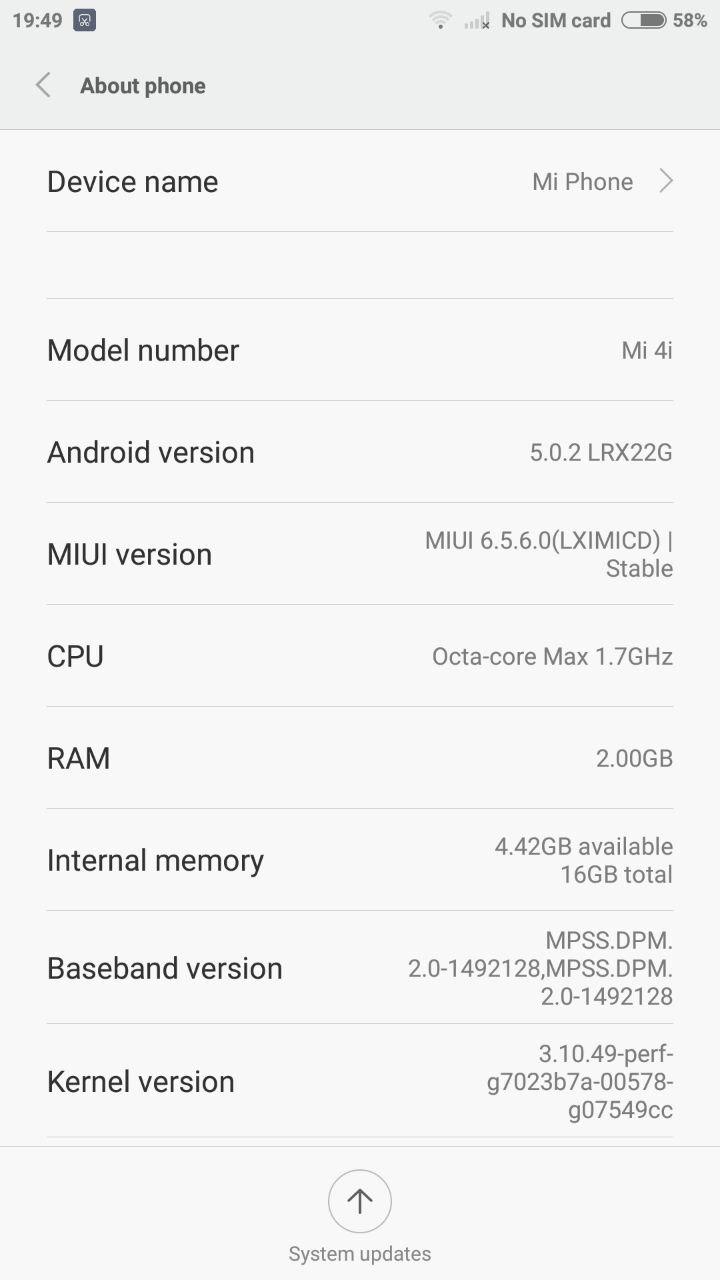Go back from About phone
720x1280 pixels.
tap(43, 86)
